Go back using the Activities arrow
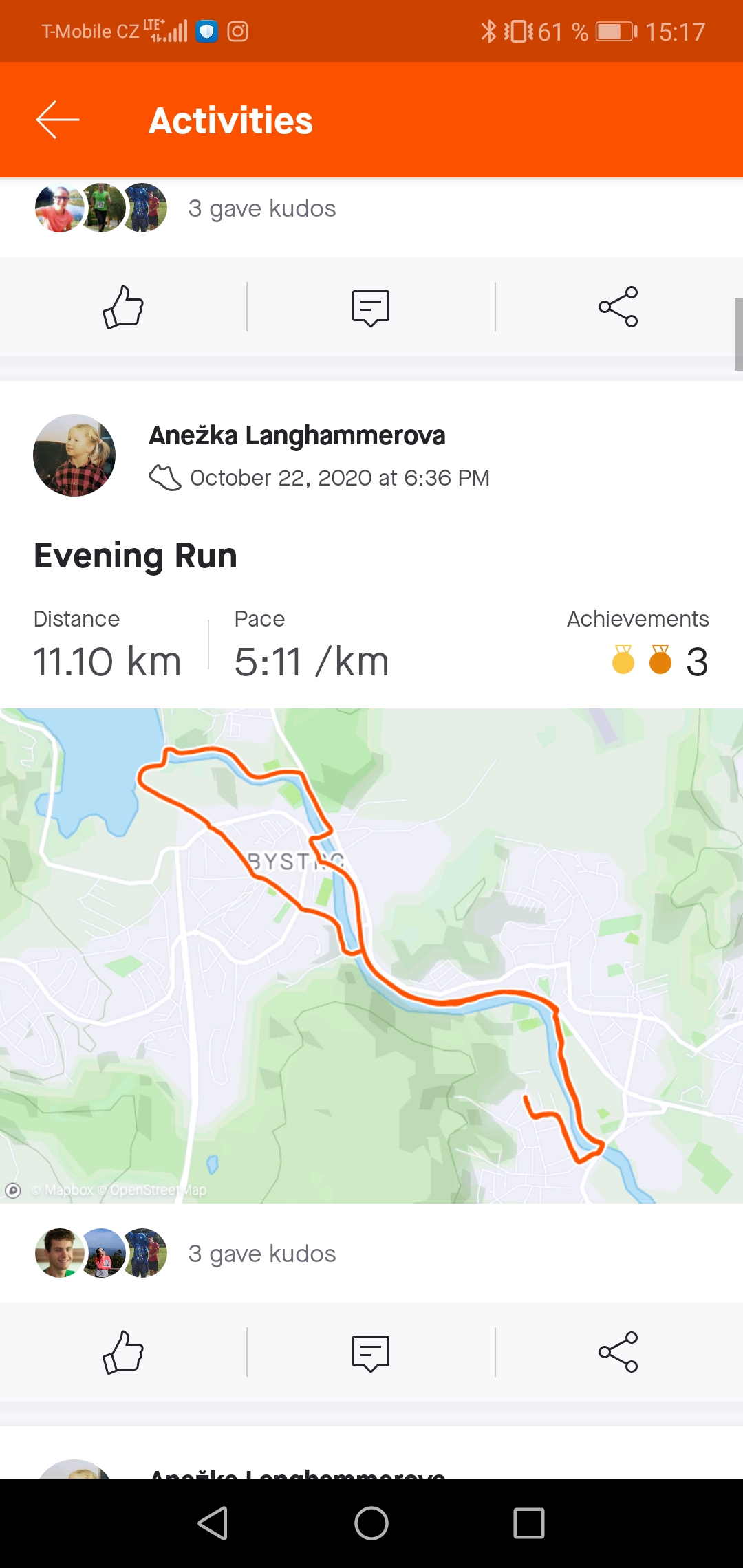743x1568 pixels. [58, 120]
